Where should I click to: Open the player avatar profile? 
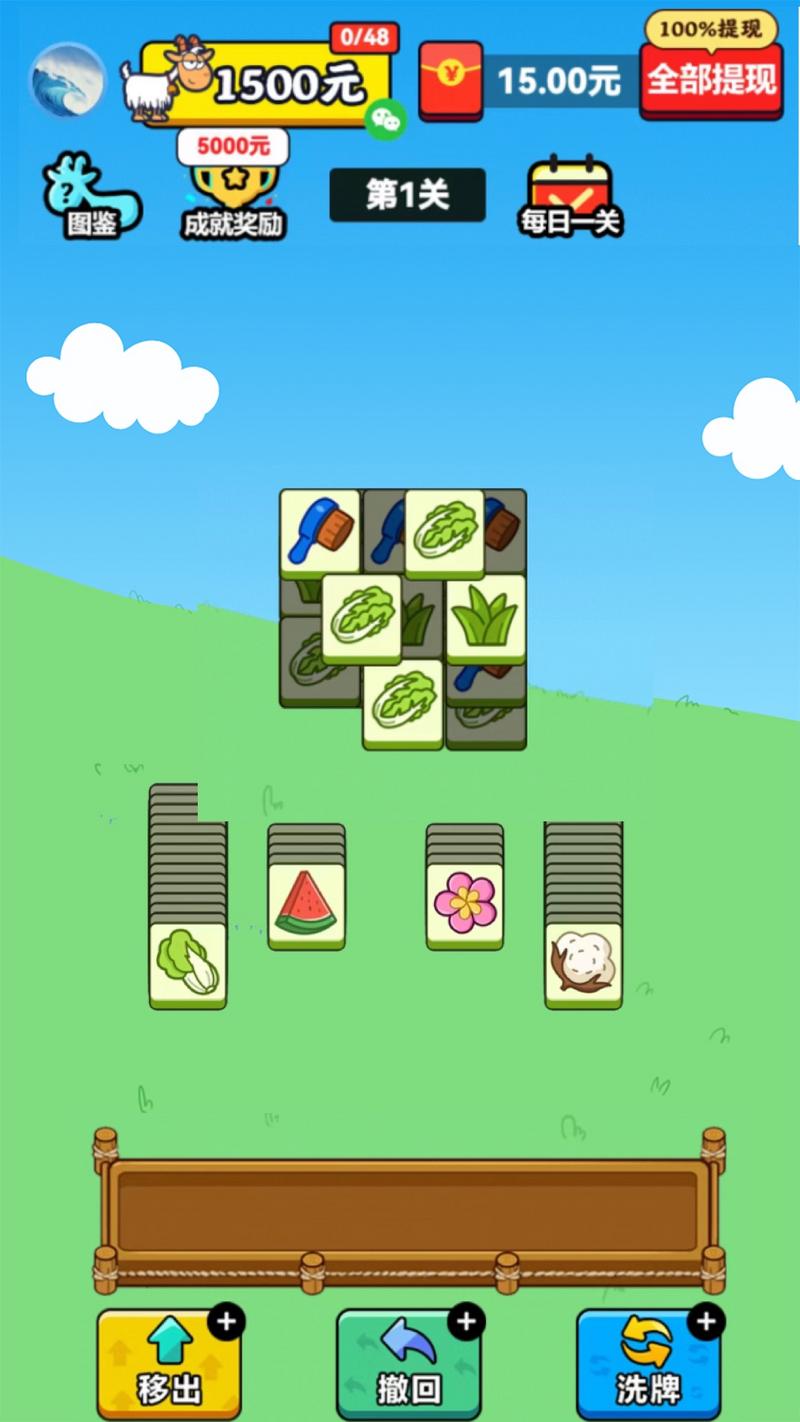click(x=68, y=80)
